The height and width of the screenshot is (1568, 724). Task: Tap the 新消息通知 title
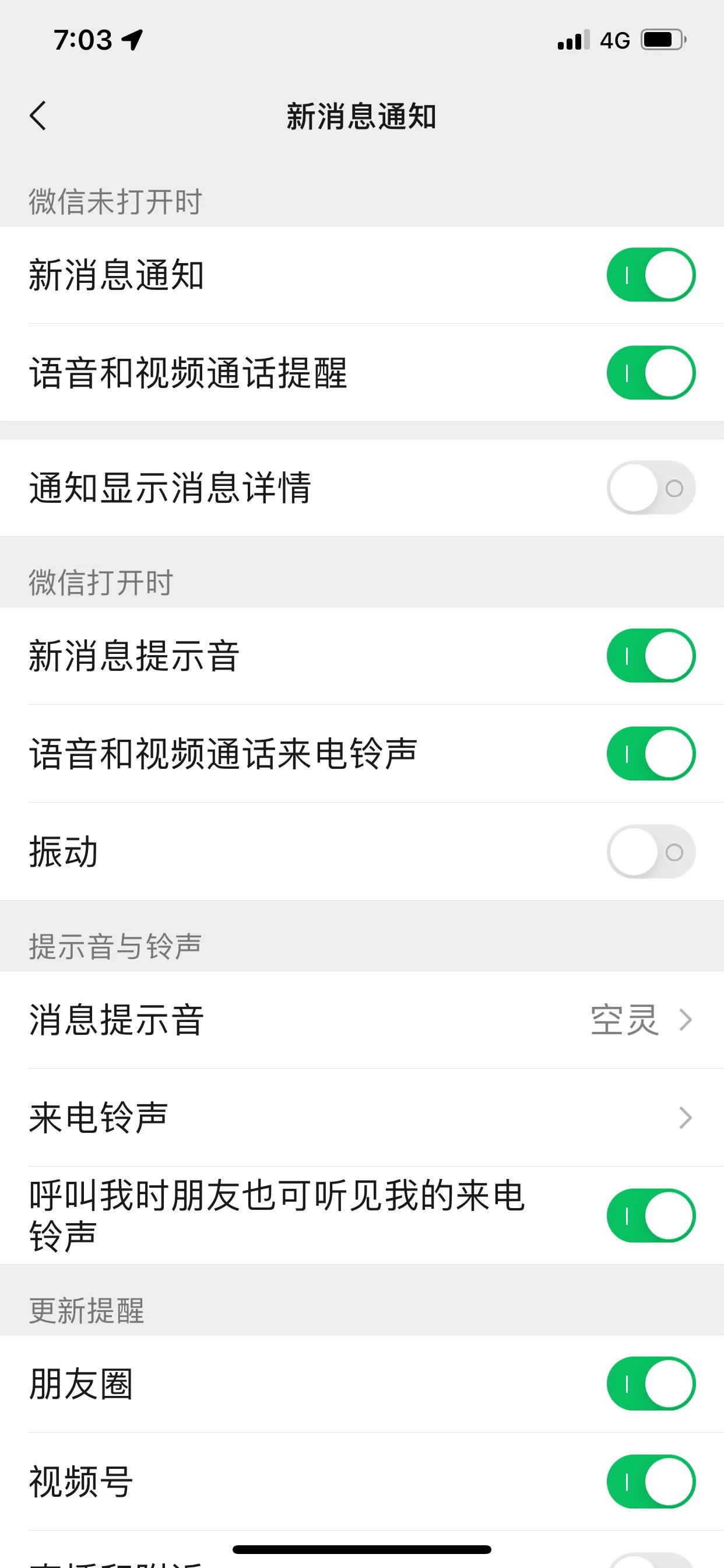pos(362,117)
